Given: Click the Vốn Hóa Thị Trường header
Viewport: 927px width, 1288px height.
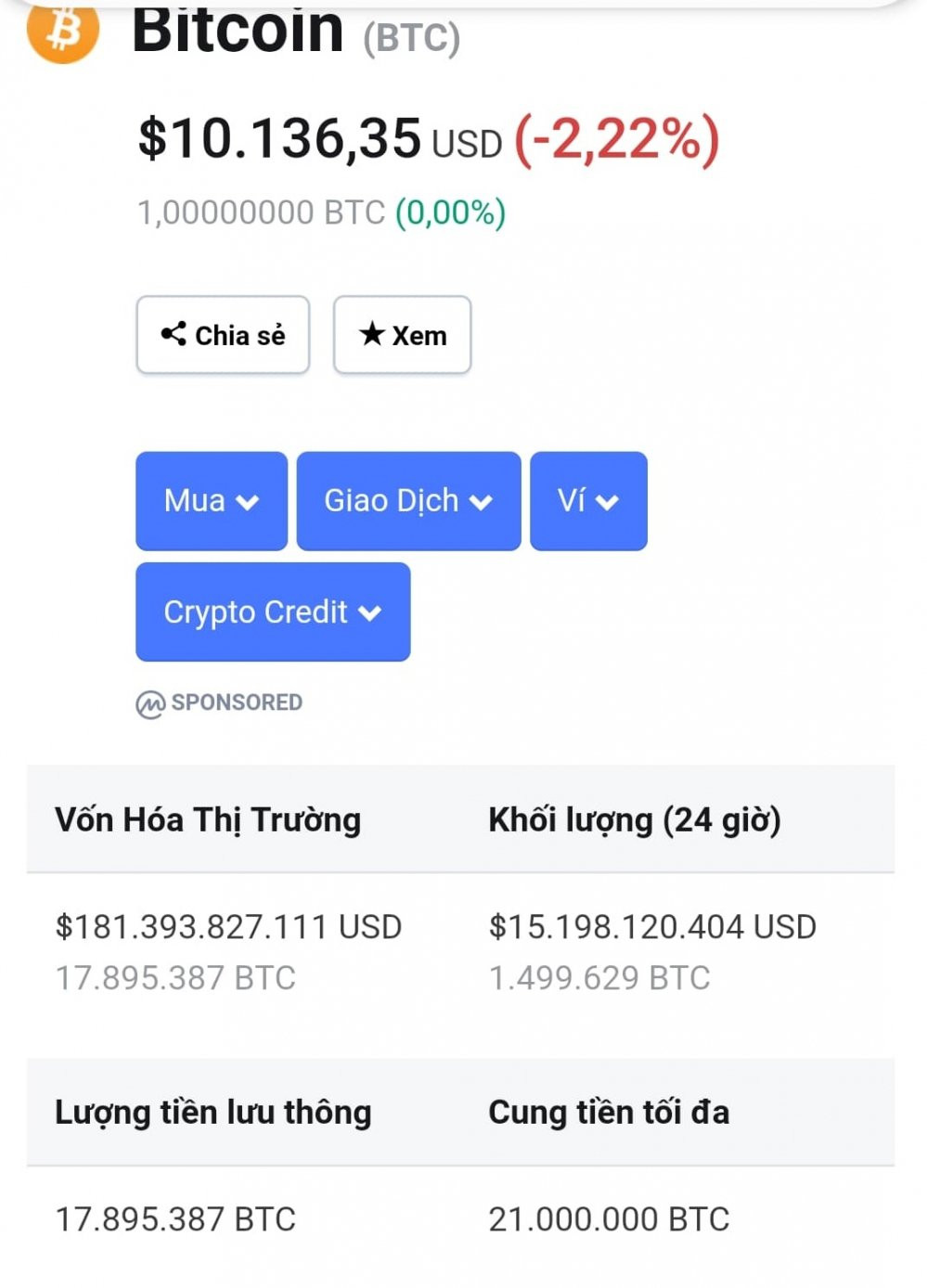Looking at the screenshot, I should (x=208, y=820).
